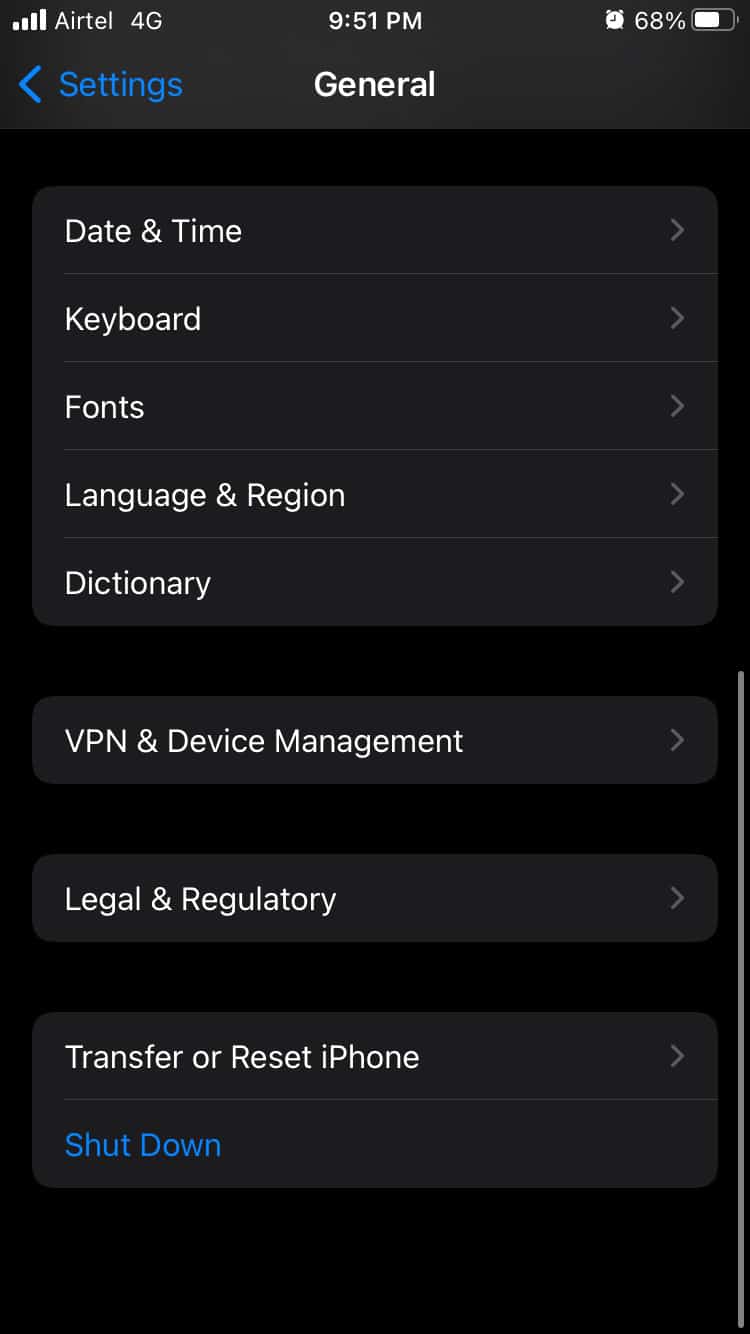This screenshot has height=1334, width=750.
Task: Tap the chevron beside Dictionary
Action: tap(678, 582)
